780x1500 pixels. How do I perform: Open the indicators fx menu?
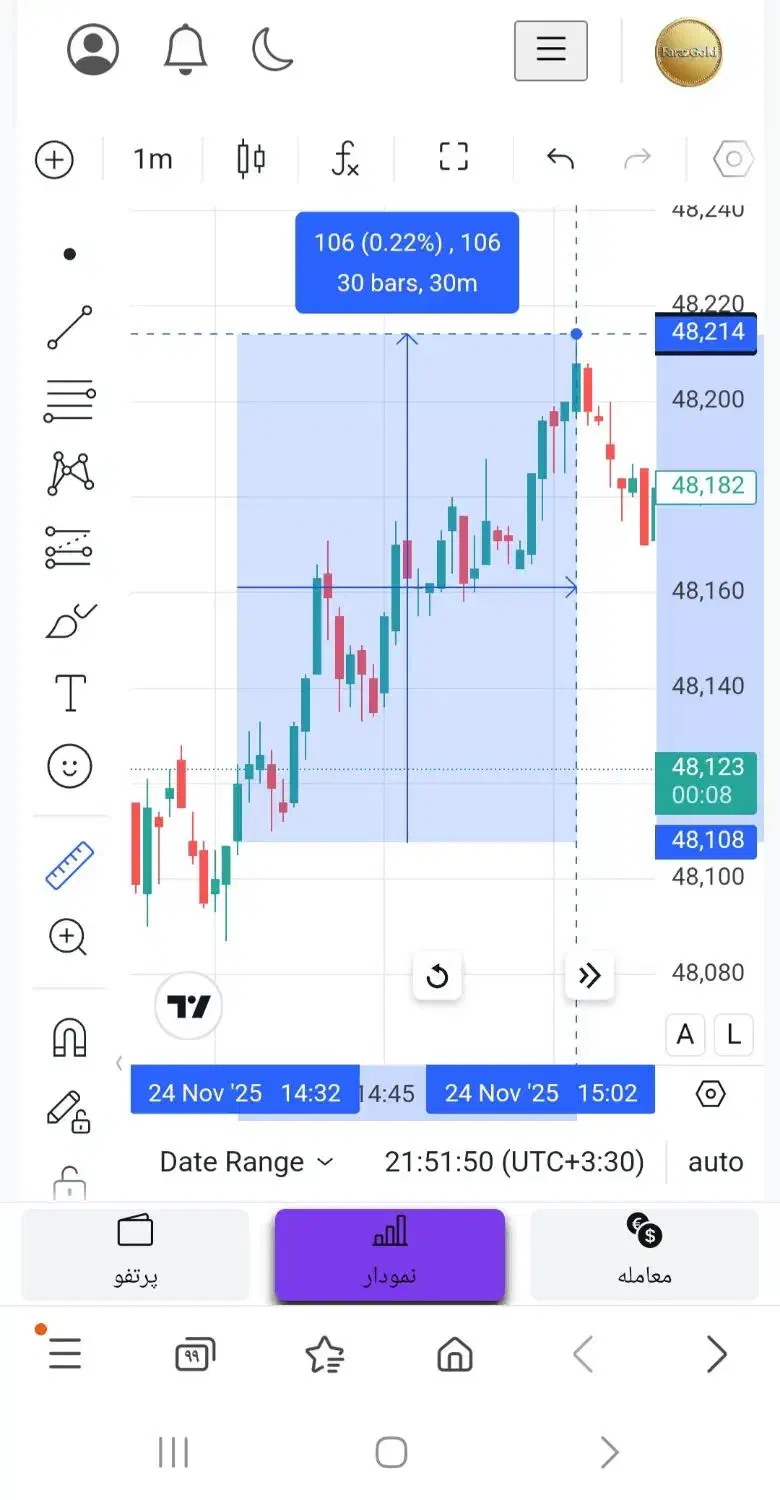click(345, 159)
